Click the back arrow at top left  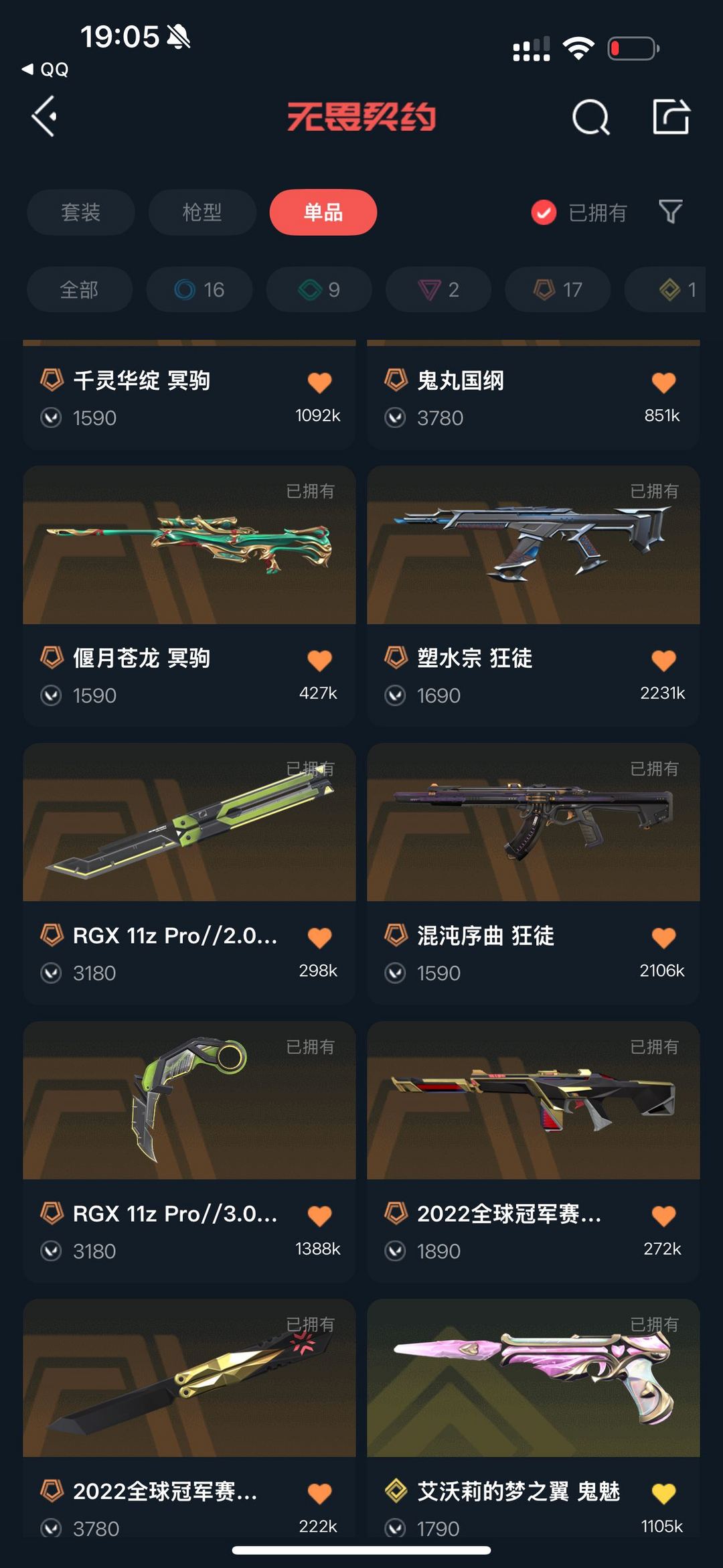point(44,118)
